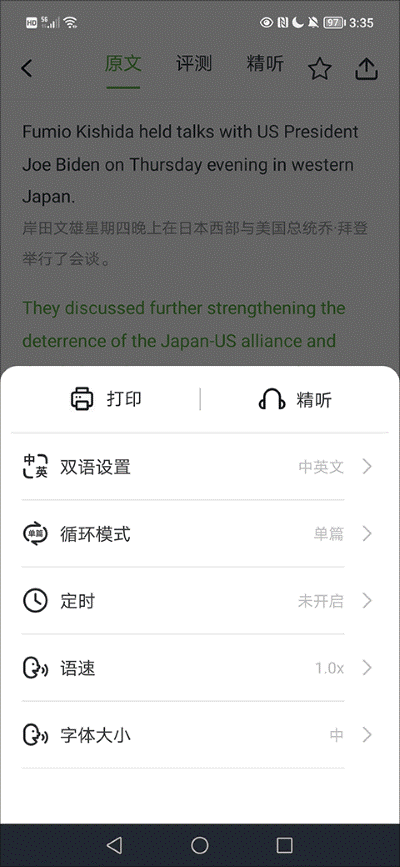Image resolution: width=400 pixels, height=867 pixels.
Task: Favorite article with the star icon
Action: [320, 69]
